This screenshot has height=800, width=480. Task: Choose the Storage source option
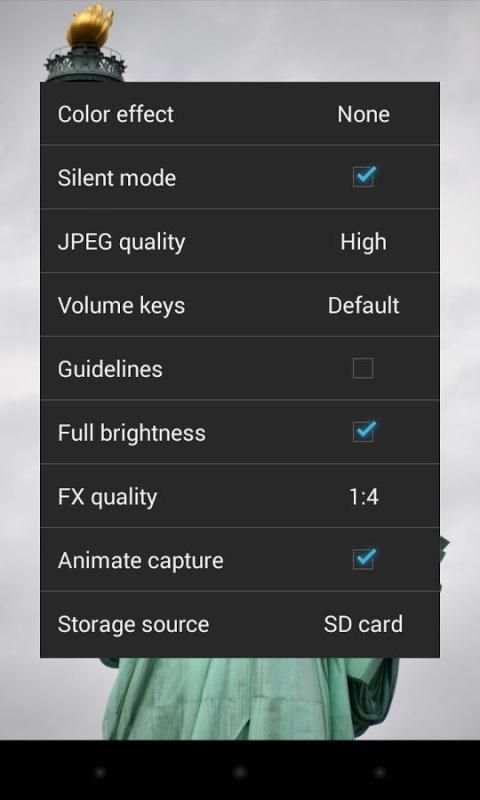(240, 624)
